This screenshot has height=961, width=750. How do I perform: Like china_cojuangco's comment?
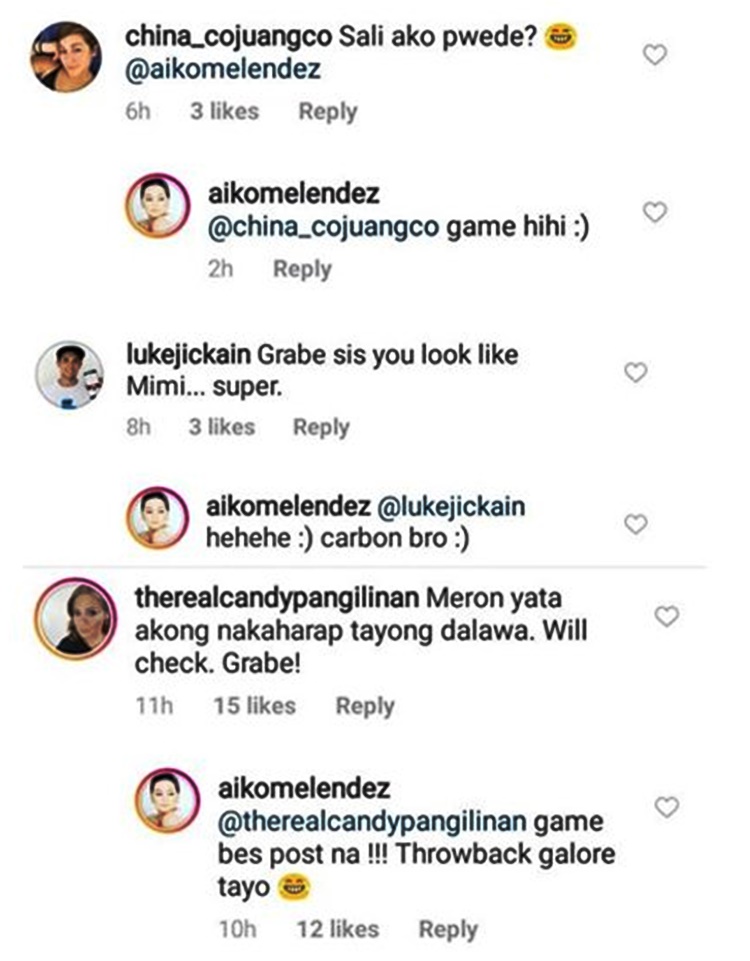tap(654, 55)
